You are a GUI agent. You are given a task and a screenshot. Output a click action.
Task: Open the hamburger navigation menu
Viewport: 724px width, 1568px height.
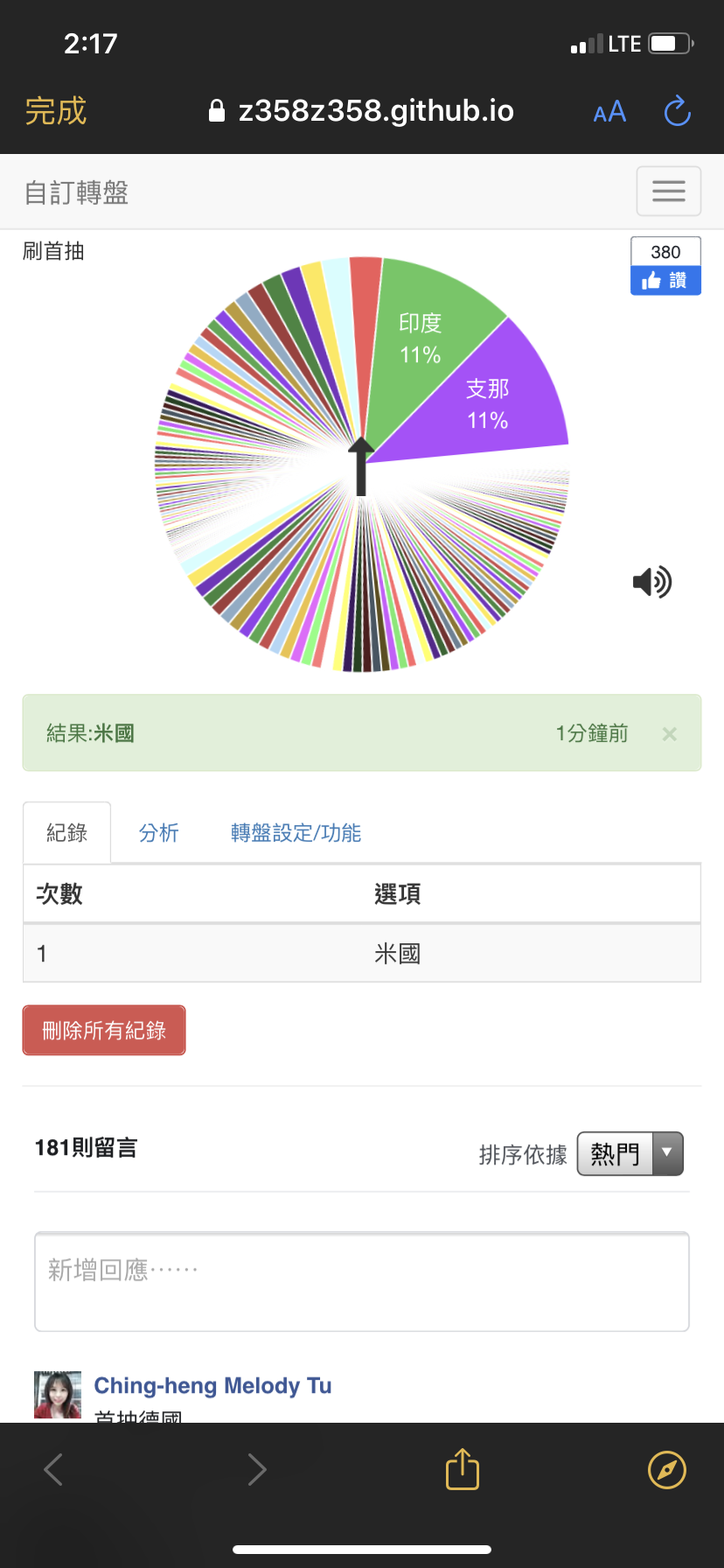(668, 191)
